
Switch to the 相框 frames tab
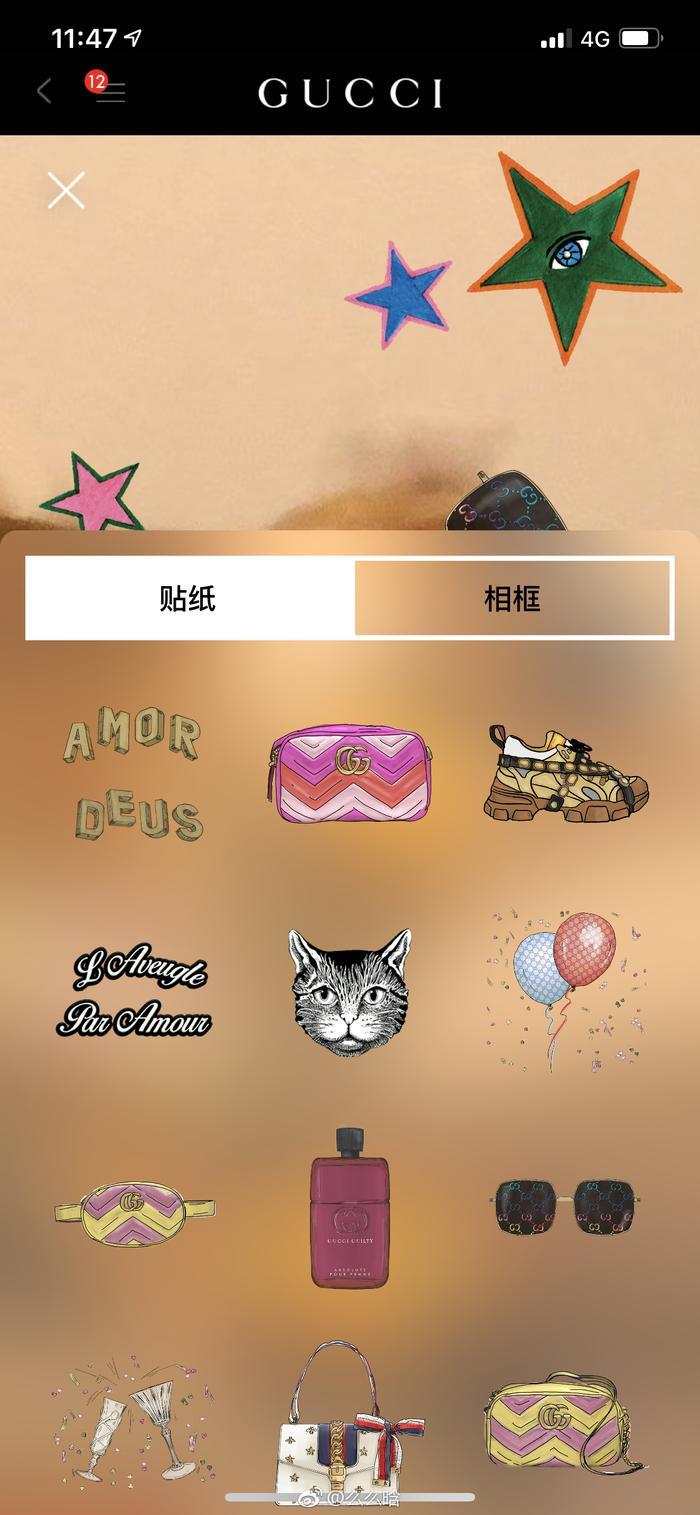(512, 598)
